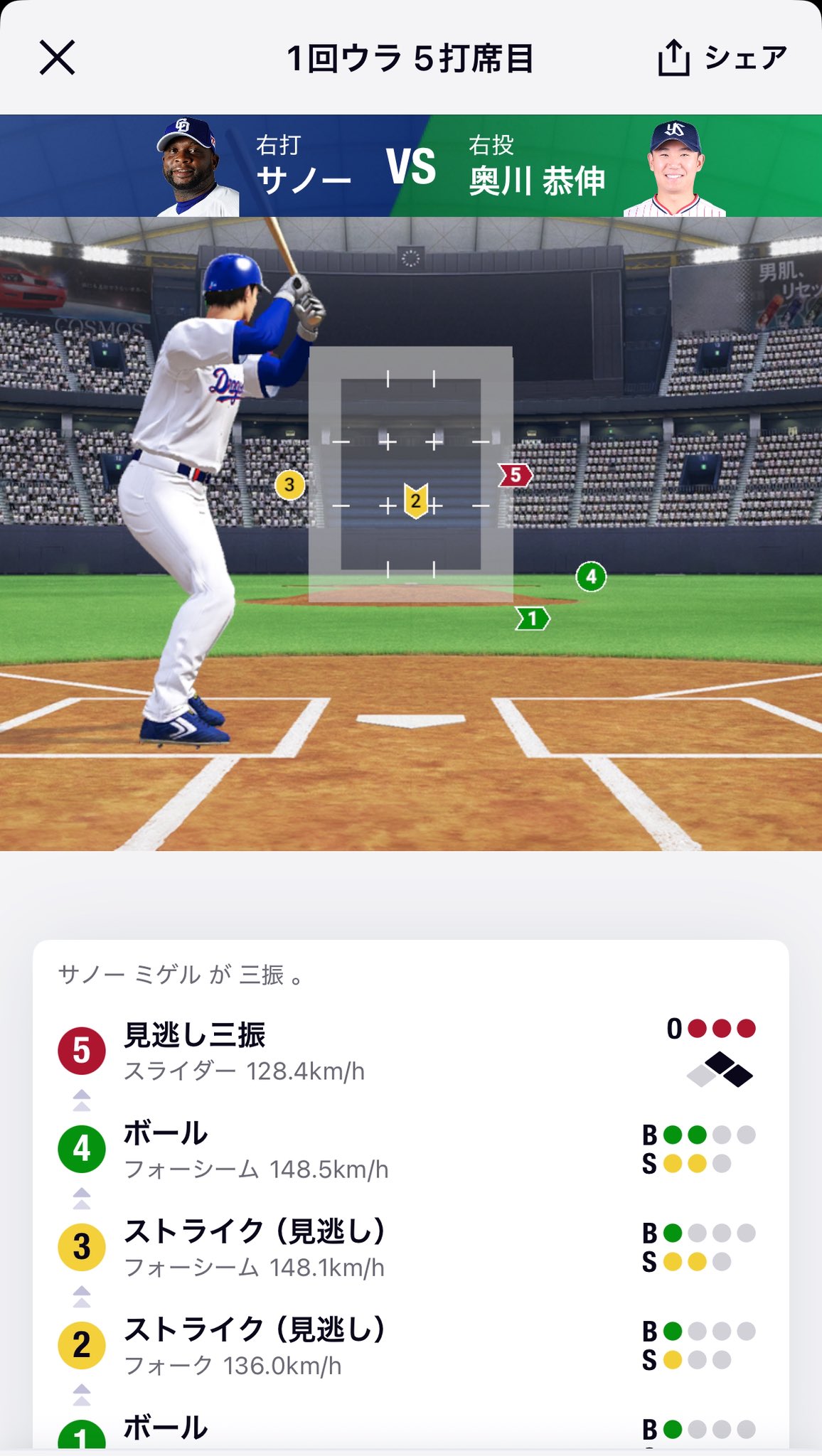Close the at-bat detail view

(x=57, y=58)
